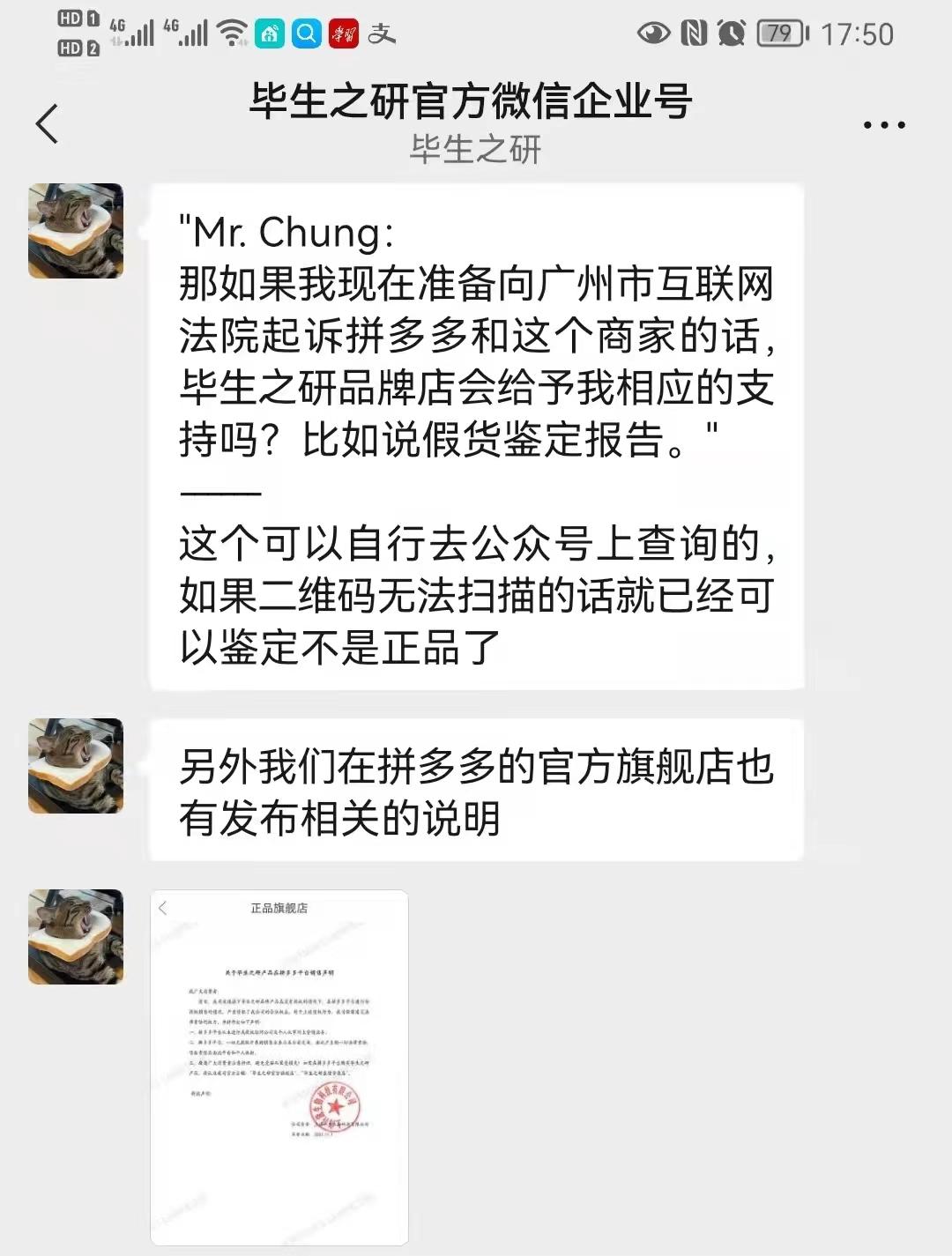Open the 正品旗舰店 statement image
Viewport: 952px width, 1256px height.
click(x=280, y=1066)
